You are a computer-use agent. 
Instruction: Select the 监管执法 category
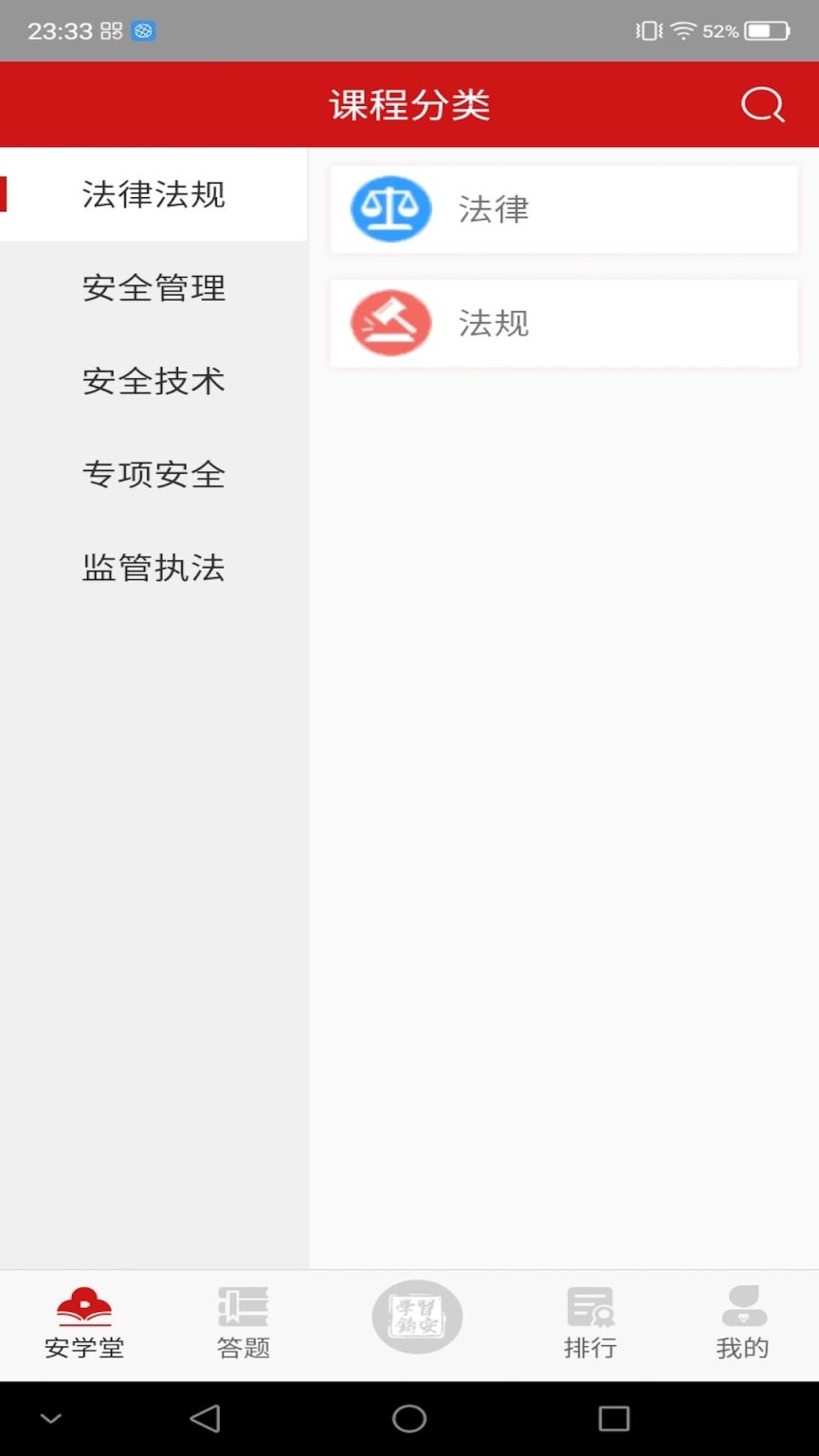pyautogui.click(x=154, y=568)
